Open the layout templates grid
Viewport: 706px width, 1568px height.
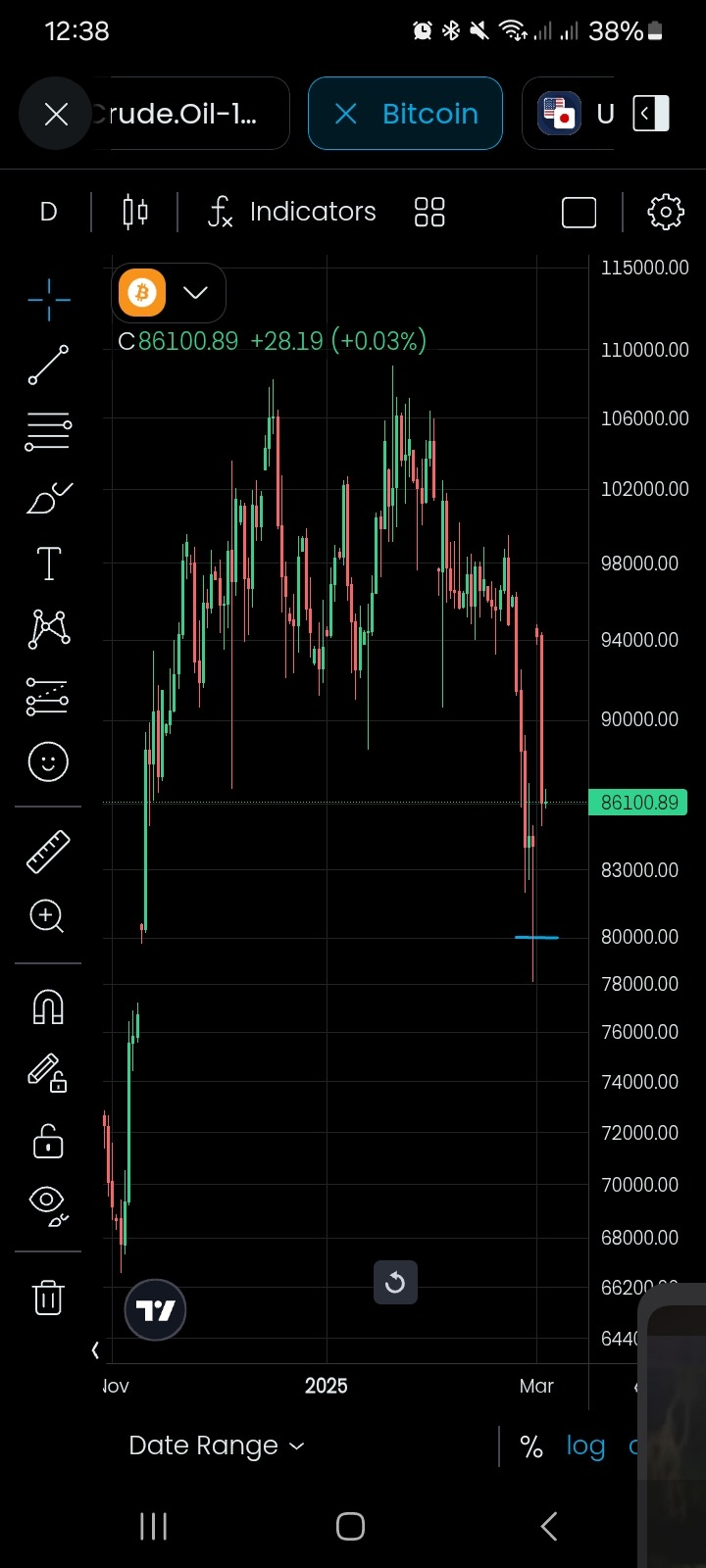pyautogui.click(x=429, y=212)
